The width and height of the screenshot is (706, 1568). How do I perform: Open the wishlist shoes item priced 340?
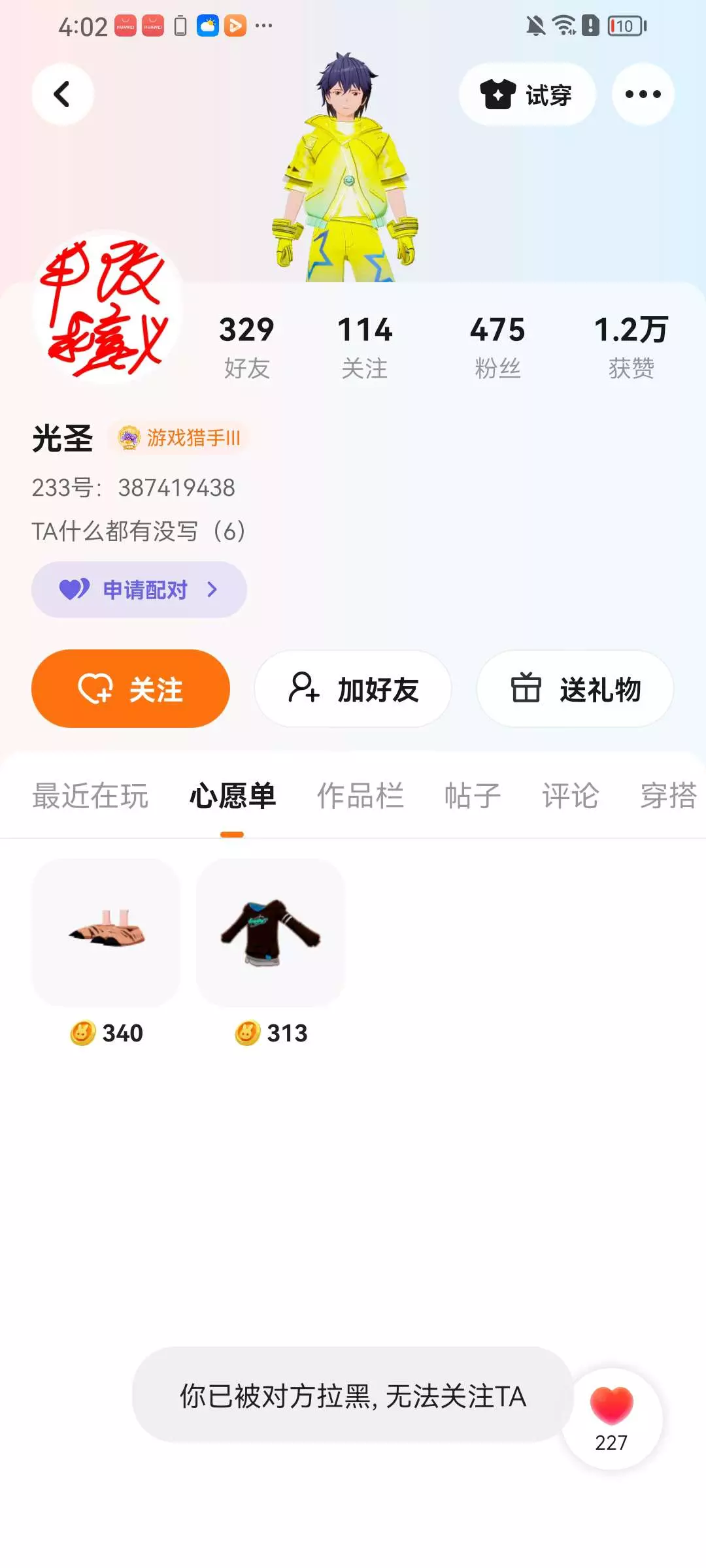106,933
